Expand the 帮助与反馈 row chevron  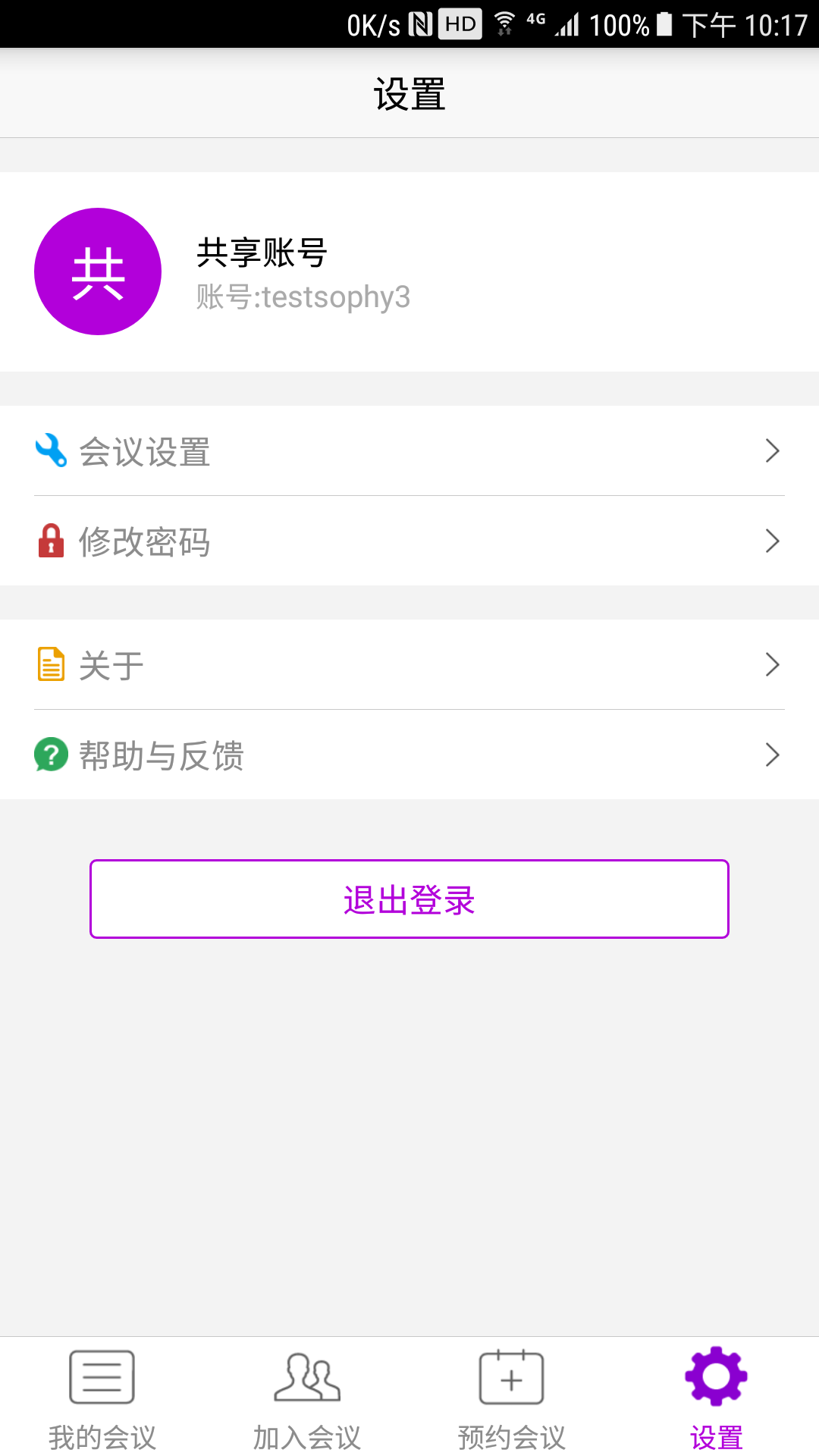point(772,755)
